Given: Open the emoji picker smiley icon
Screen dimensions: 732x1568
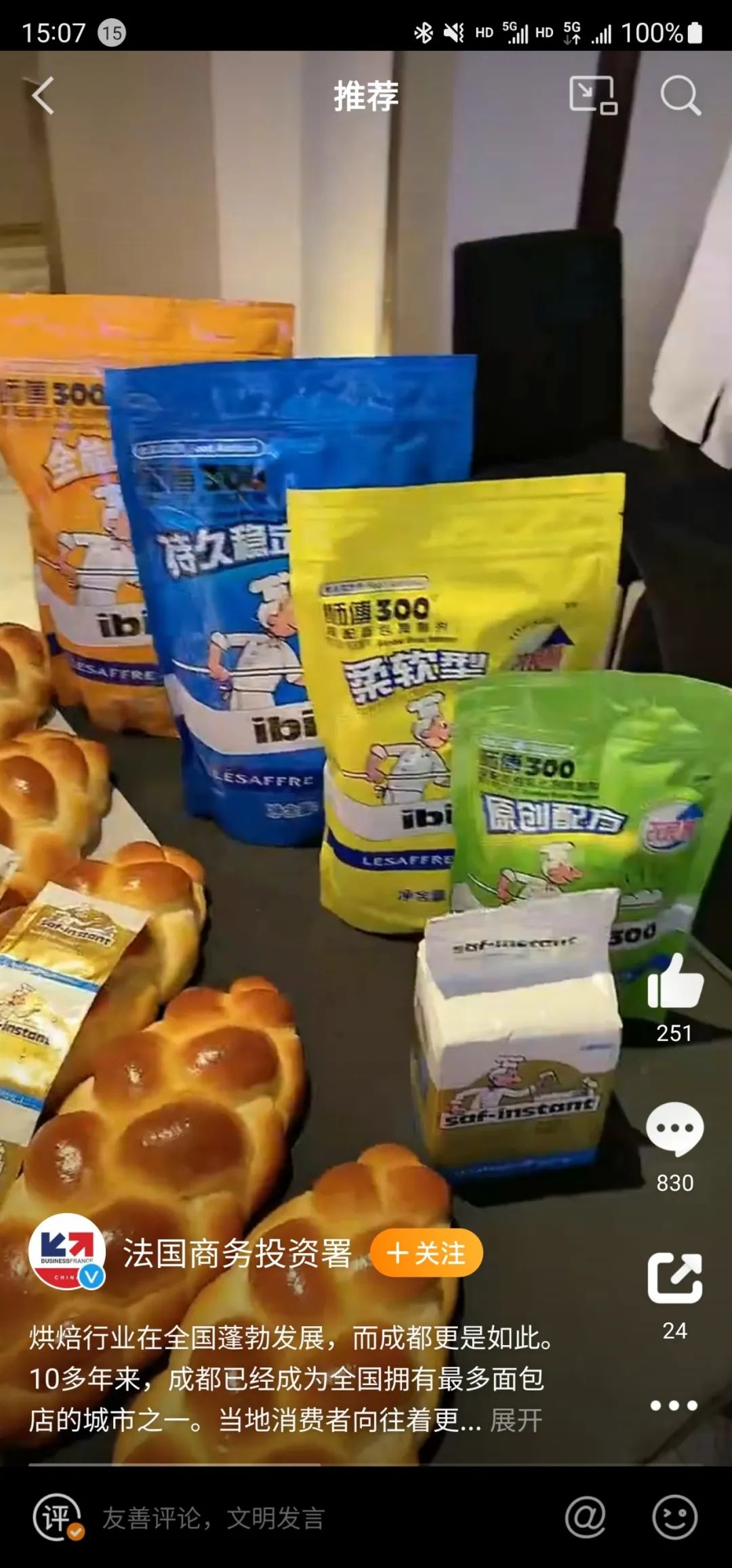Looking at the screenshot, I should (674, 1518).
